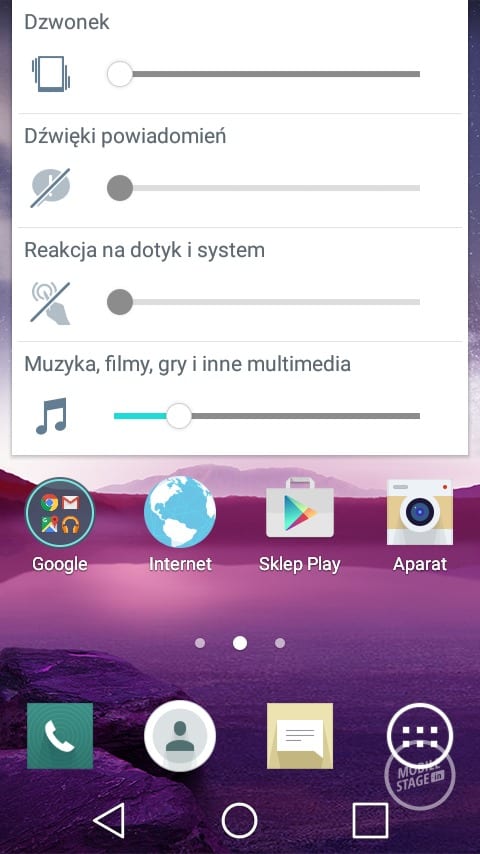Open the app drawer grid button
480x854 pixels.
(420, 736)
